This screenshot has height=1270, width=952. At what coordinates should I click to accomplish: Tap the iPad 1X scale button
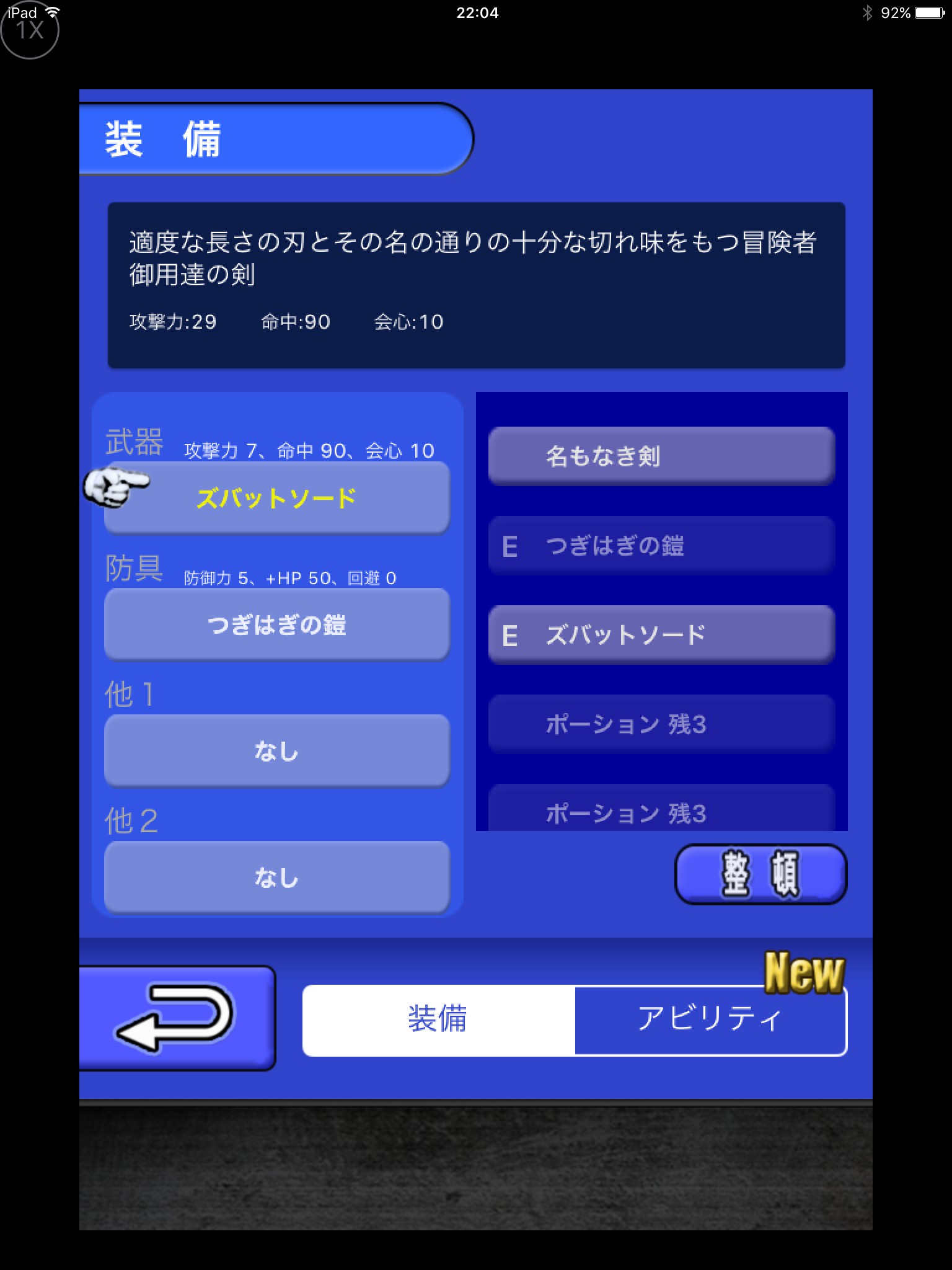tap(30, 30)
